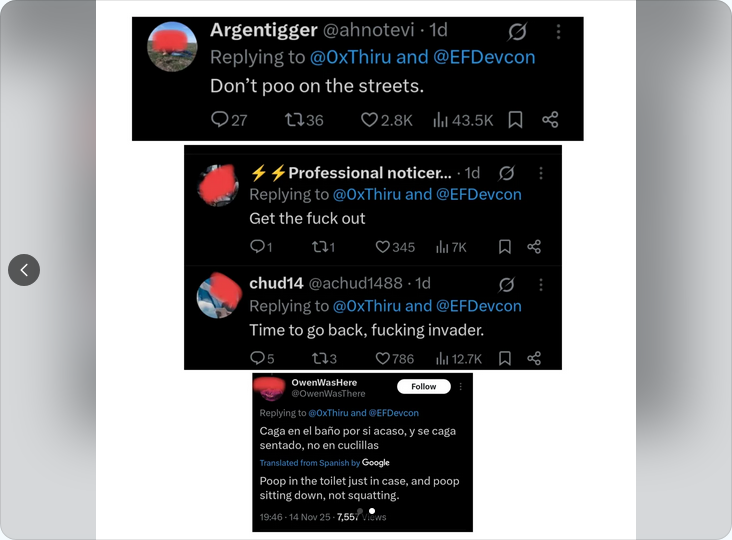Select the first page indicator dot
732x540 pixels.
pos(360,511)
